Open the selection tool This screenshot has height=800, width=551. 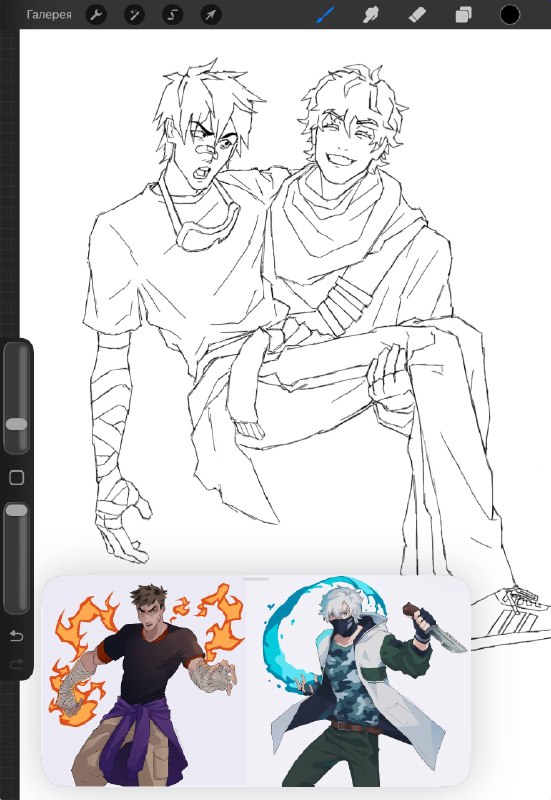172,15
